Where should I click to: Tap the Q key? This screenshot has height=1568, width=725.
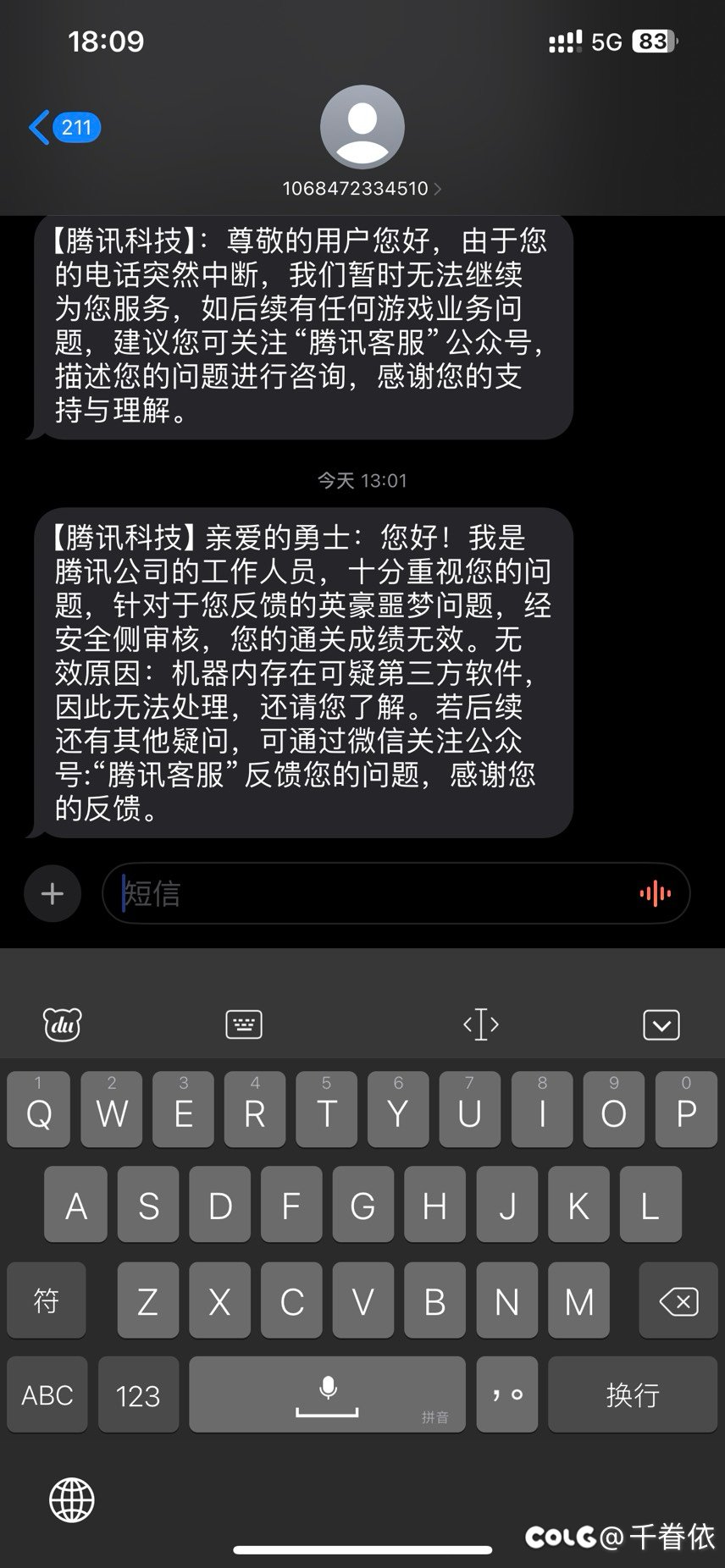(39, 1110)
